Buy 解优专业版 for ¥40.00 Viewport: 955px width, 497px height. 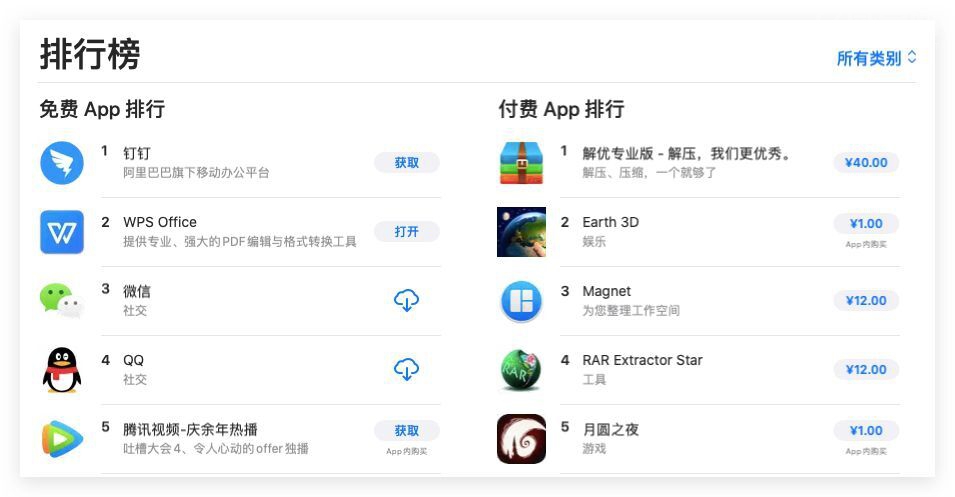tap(865, 163)
